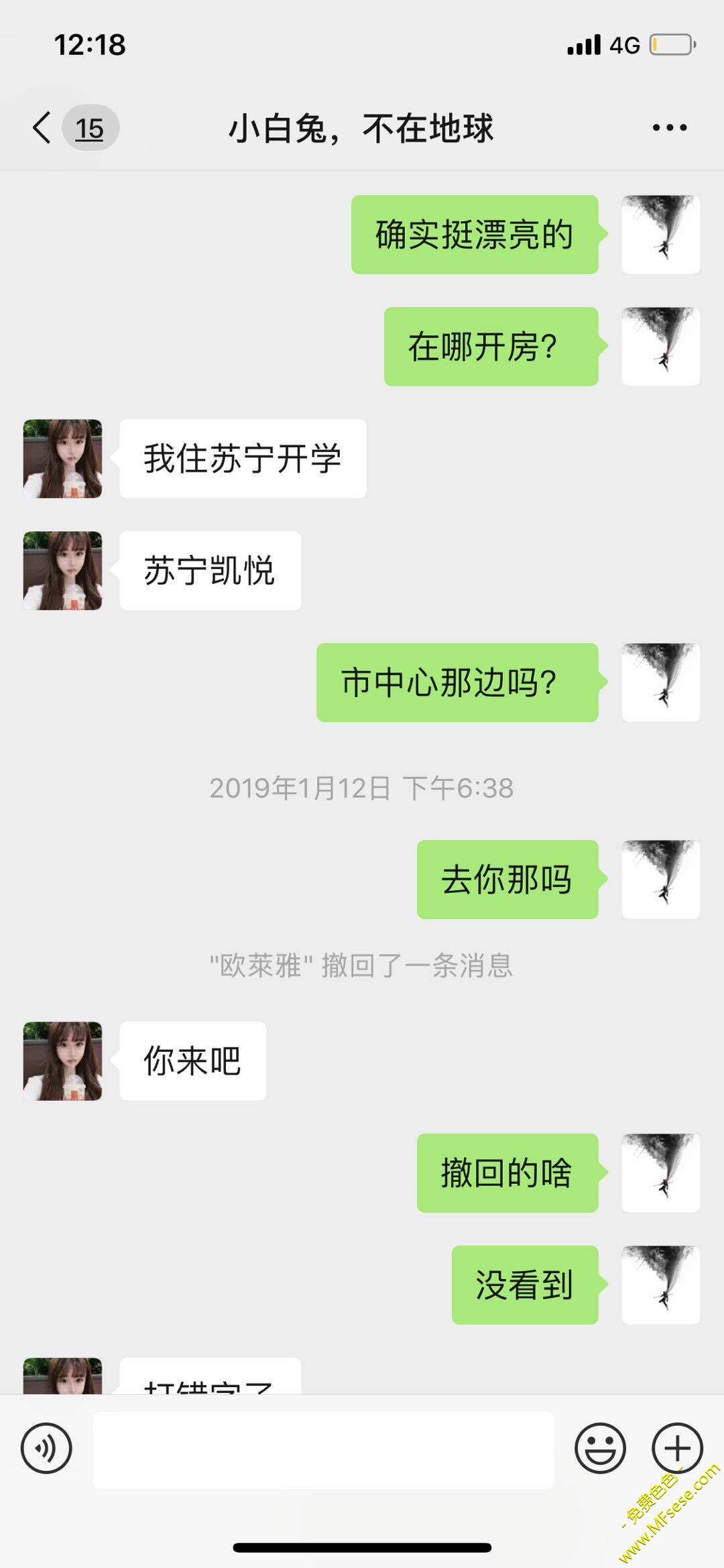Open the three-dot chat info menu
Screen dimensions: 724x1568
[669, 127]
